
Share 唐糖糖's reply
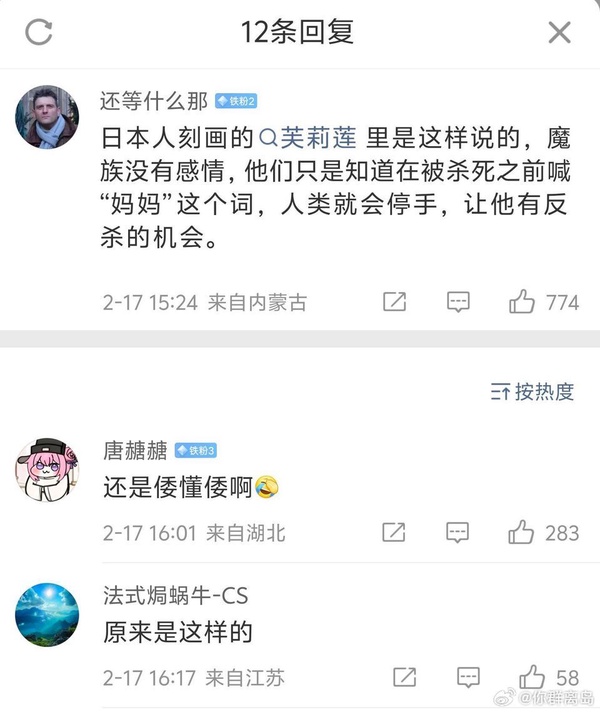pos(395,532)
